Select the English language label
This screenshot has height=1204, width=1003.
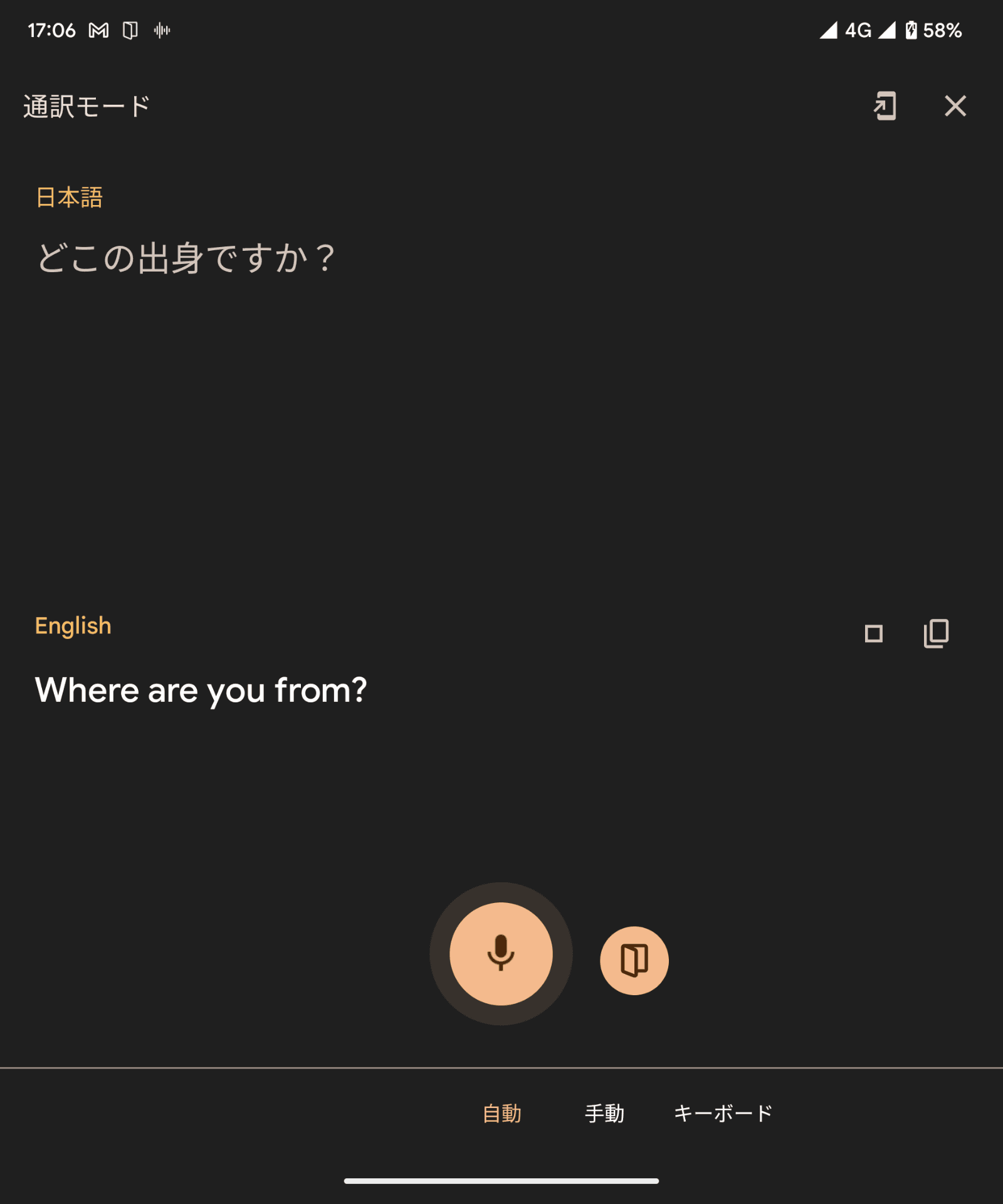click(x=73, y=625)
